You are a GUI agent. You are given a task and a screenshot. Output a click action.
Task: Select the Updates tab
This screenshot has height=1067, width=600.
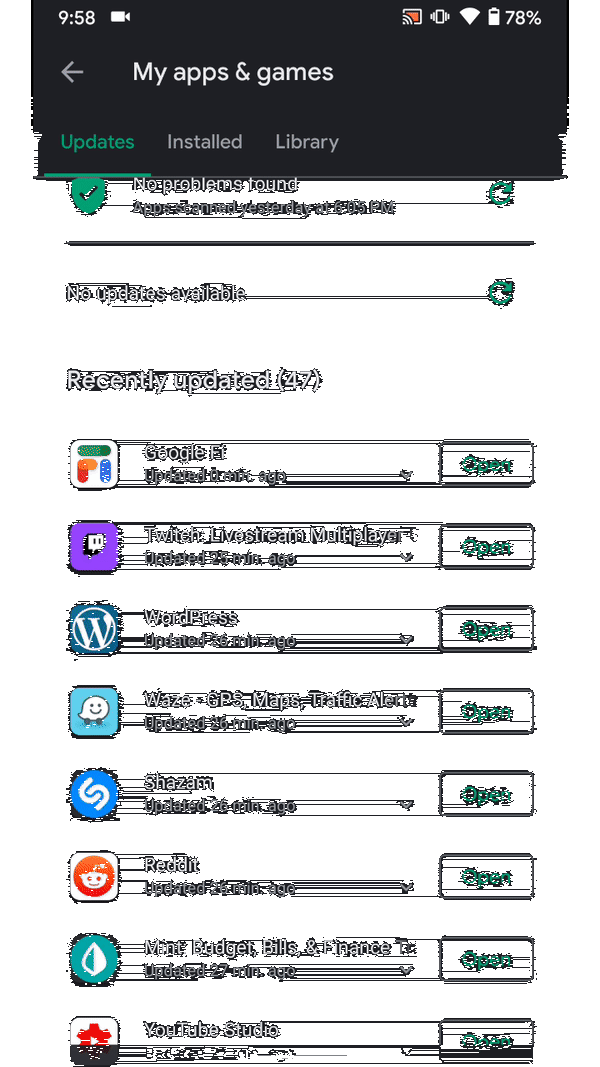click(x=97, y=142)
